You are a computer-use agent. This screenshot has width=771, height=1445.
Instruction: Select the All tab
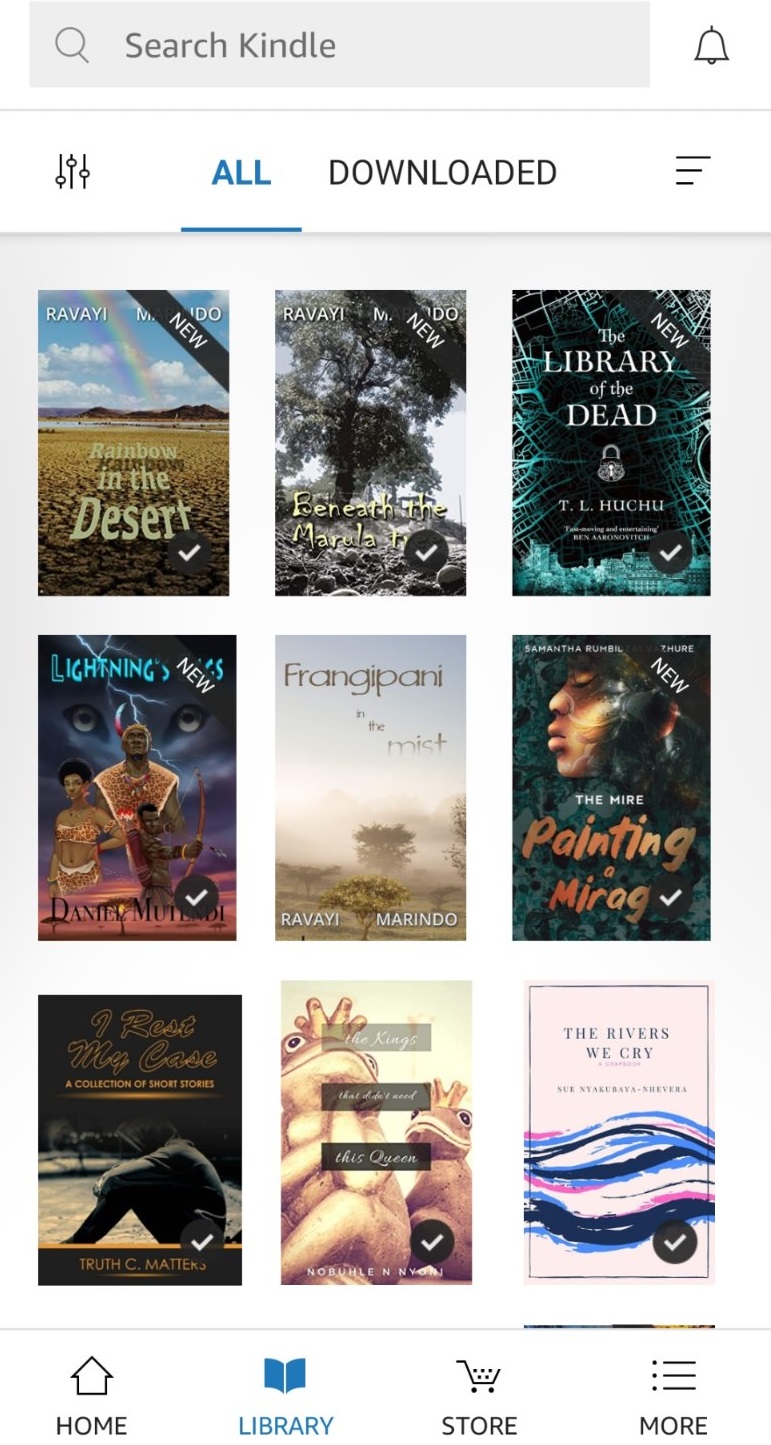[241, 173]
